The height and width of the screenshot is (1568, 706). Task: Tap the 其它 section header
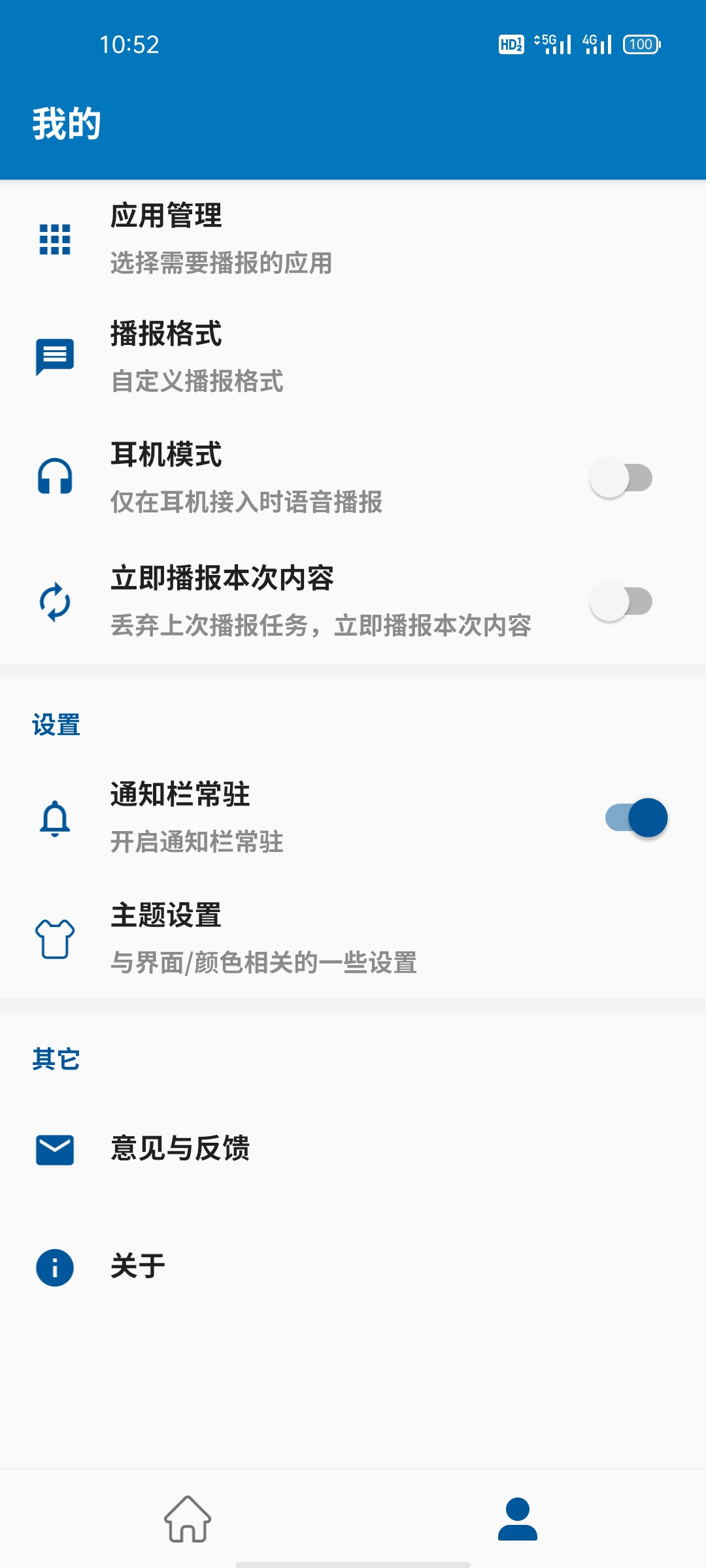[56, 1060]
